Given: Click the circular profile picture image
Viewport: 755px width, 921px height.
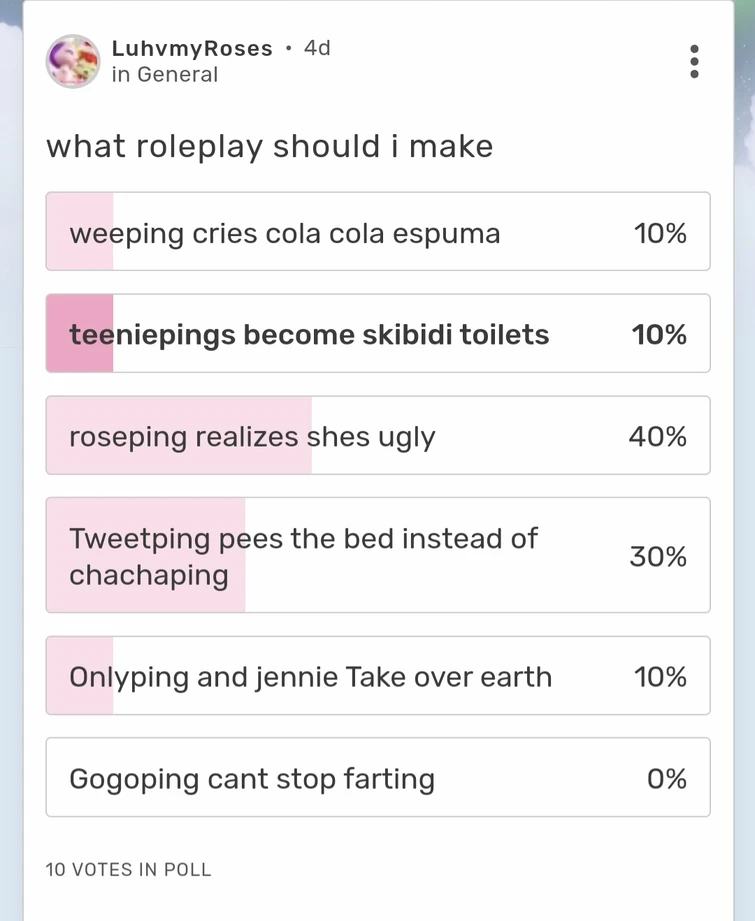Looking at the screenshot, I should [72, 61].
